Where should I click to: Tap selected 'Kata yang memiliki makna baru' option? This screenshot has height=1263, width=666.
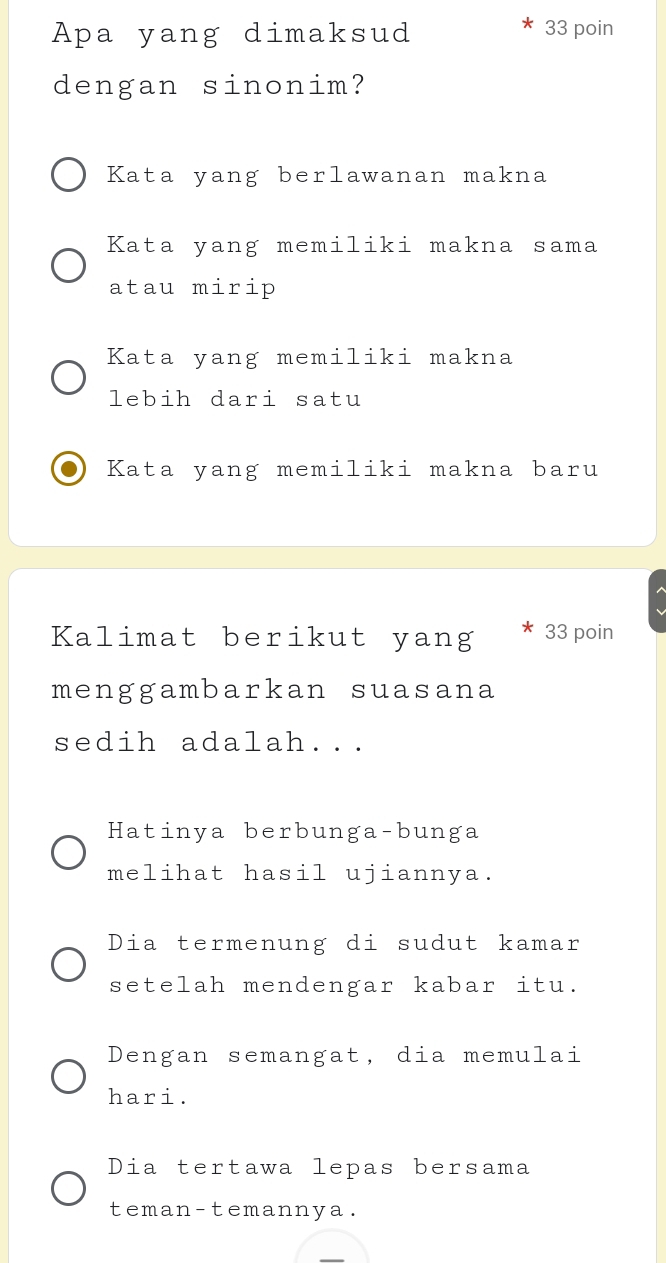pos(68,469)
